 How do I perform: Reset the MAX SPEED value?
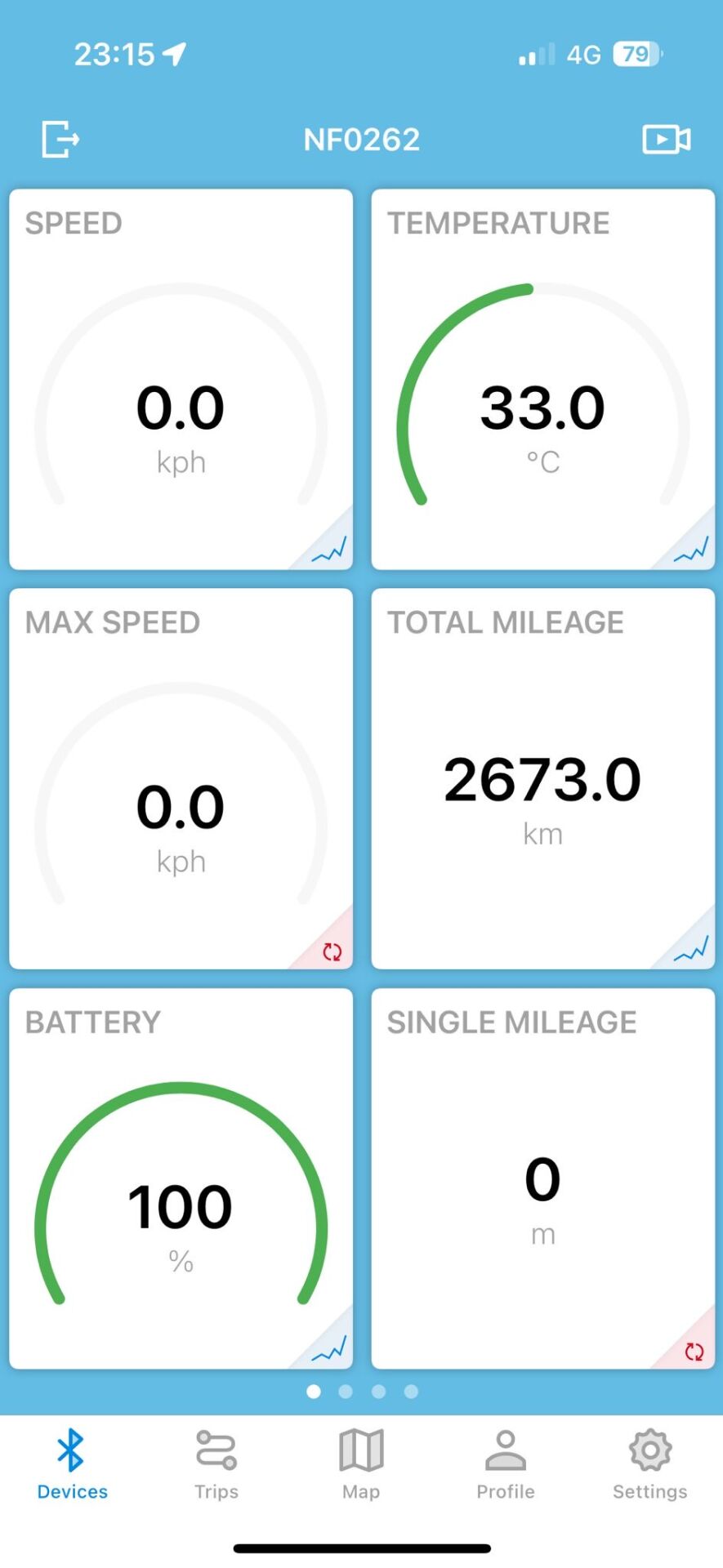coord(332,951)
